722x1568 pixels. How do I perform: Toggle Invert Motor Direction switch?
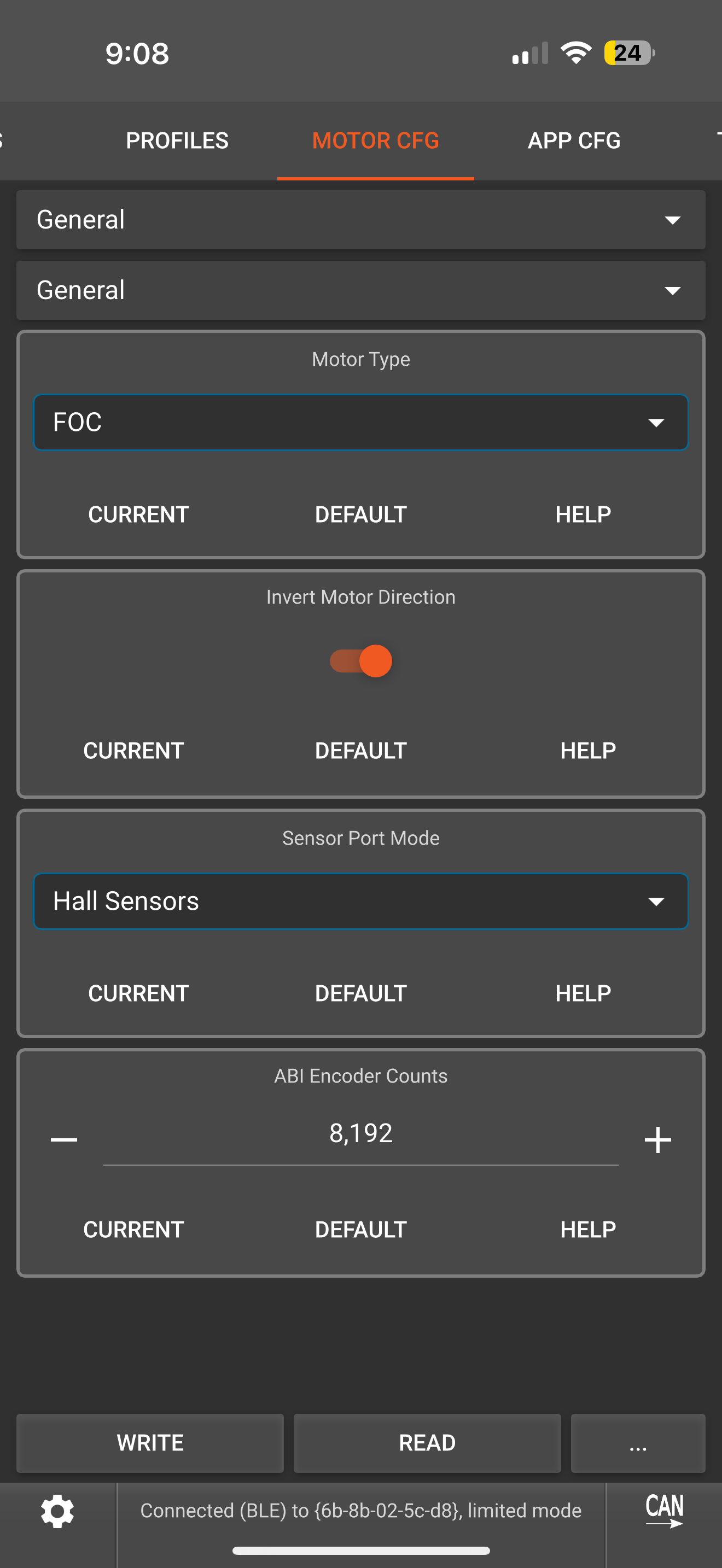click(361, 661)
